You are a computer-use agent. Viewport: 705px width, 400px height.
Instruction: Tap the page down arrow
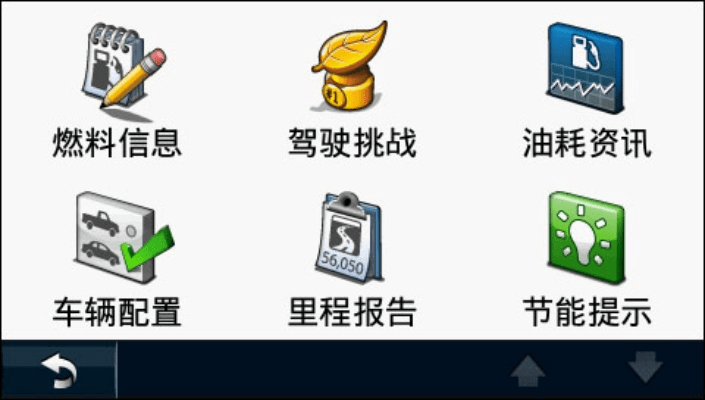tap(645, 370)
